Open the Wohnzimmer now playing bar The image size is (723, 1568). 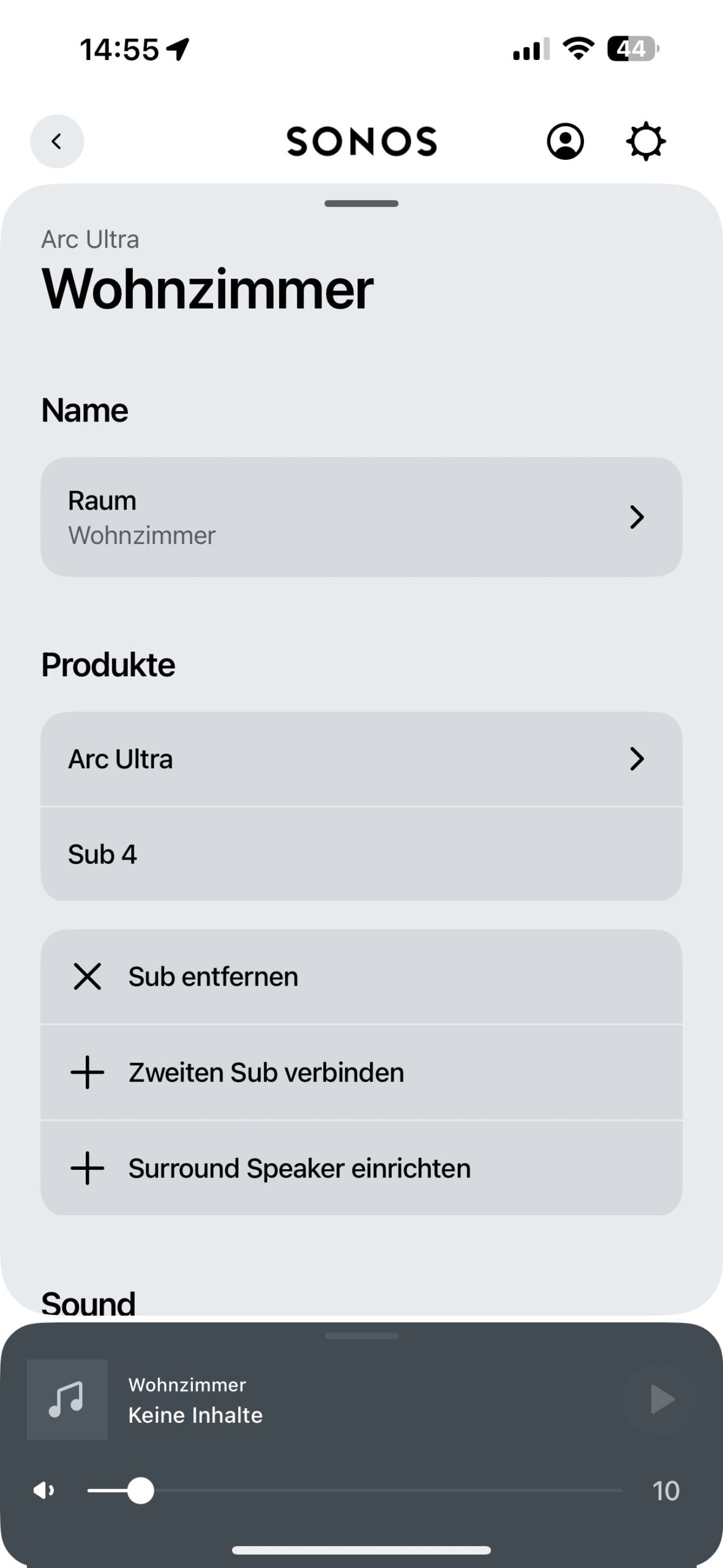pos(306,1400)
